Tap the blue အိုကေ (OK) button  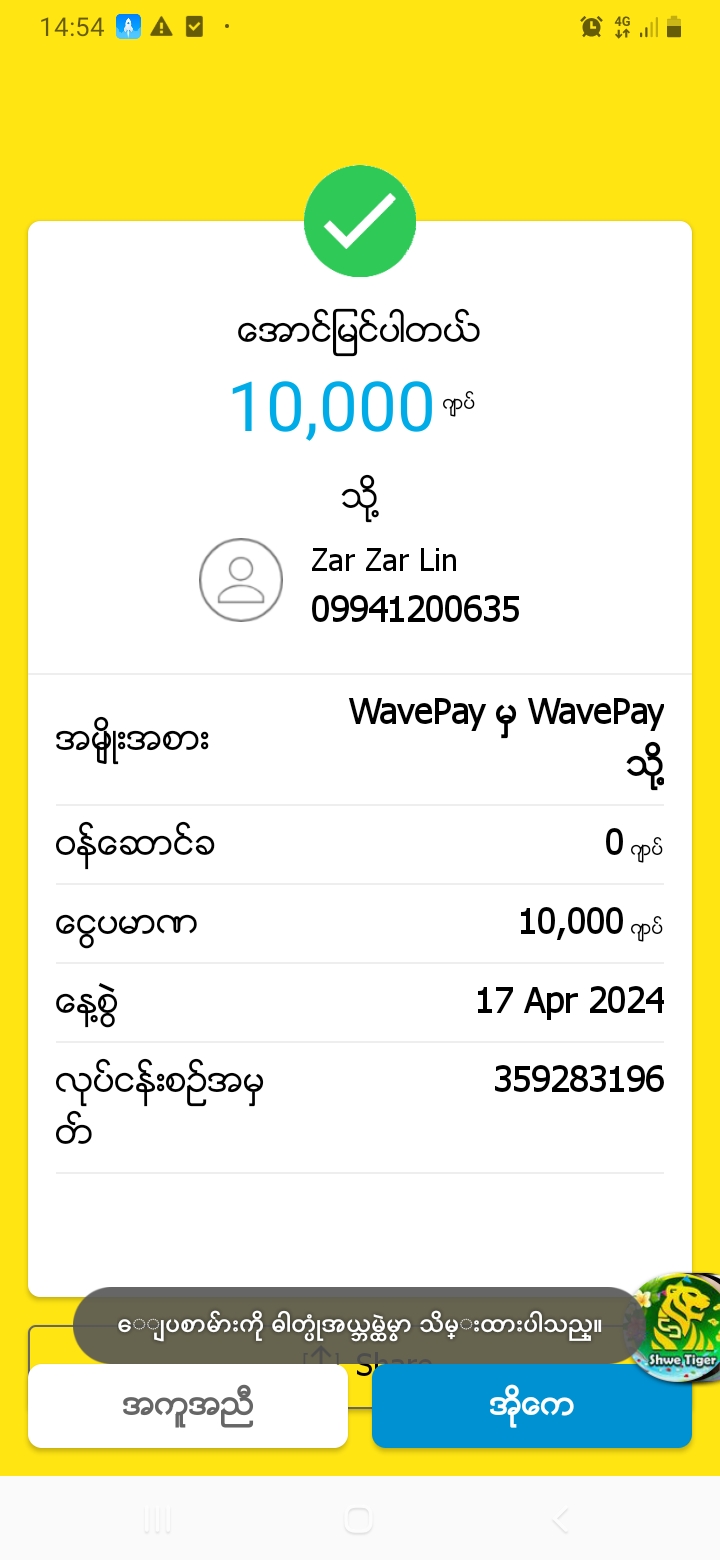click(531, 1406)
